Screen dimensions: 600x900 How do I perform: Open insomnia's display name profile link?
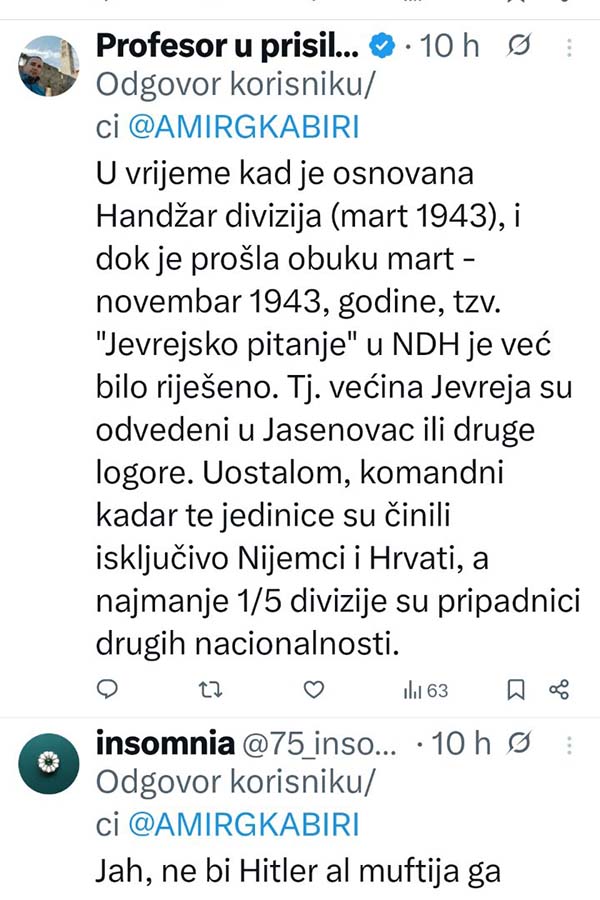click(x=161, y=744)
